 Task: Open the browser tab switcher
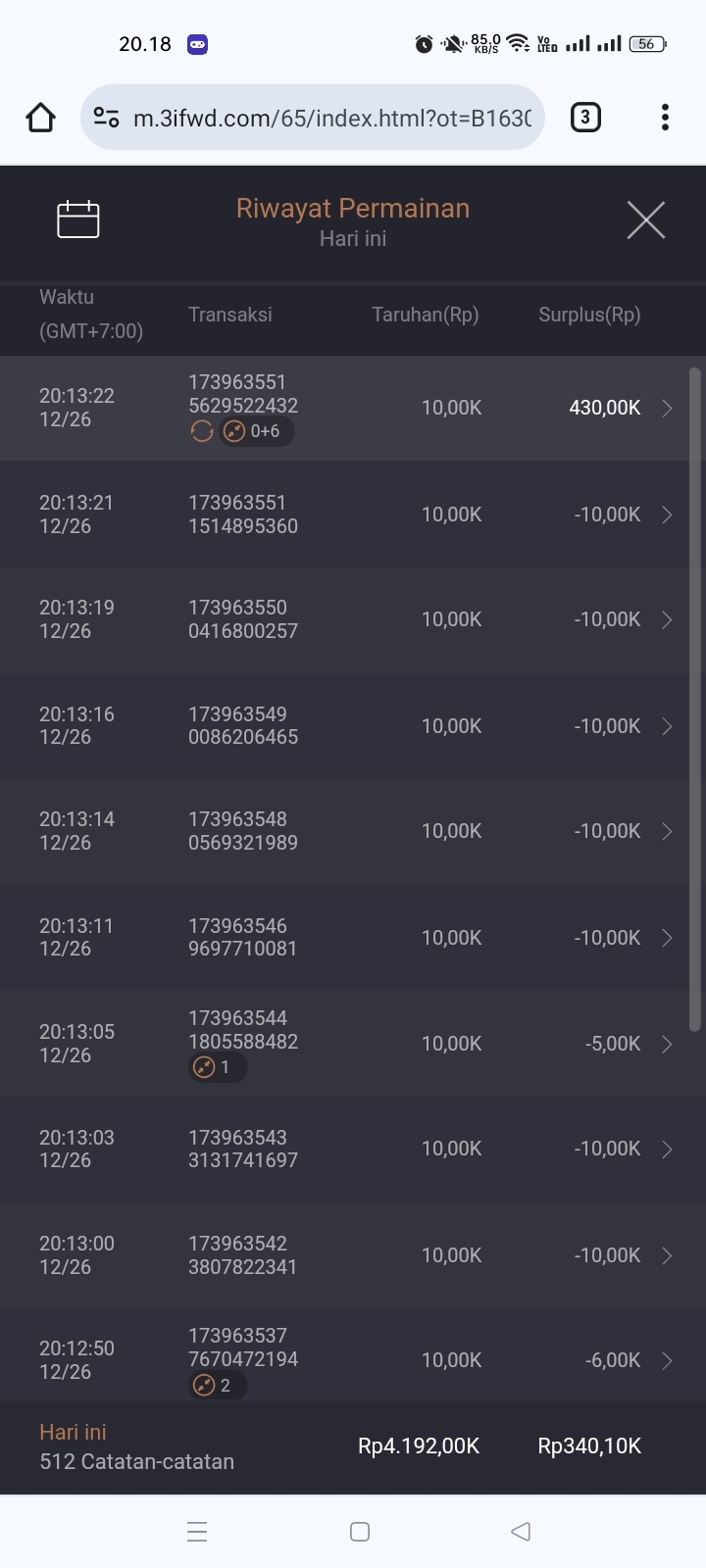tap(585, 118)
